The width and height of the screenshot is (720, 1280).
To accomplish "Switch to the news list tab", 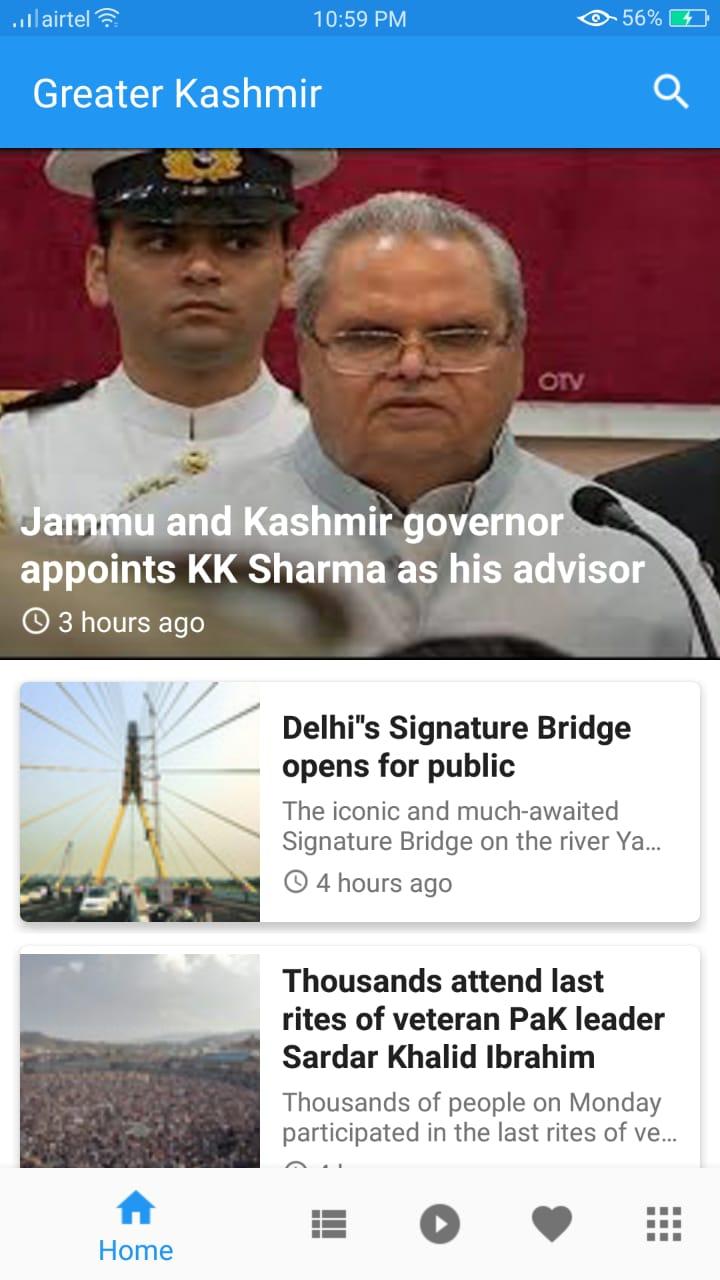I will pyautogui.click(x=328, y=1223).
